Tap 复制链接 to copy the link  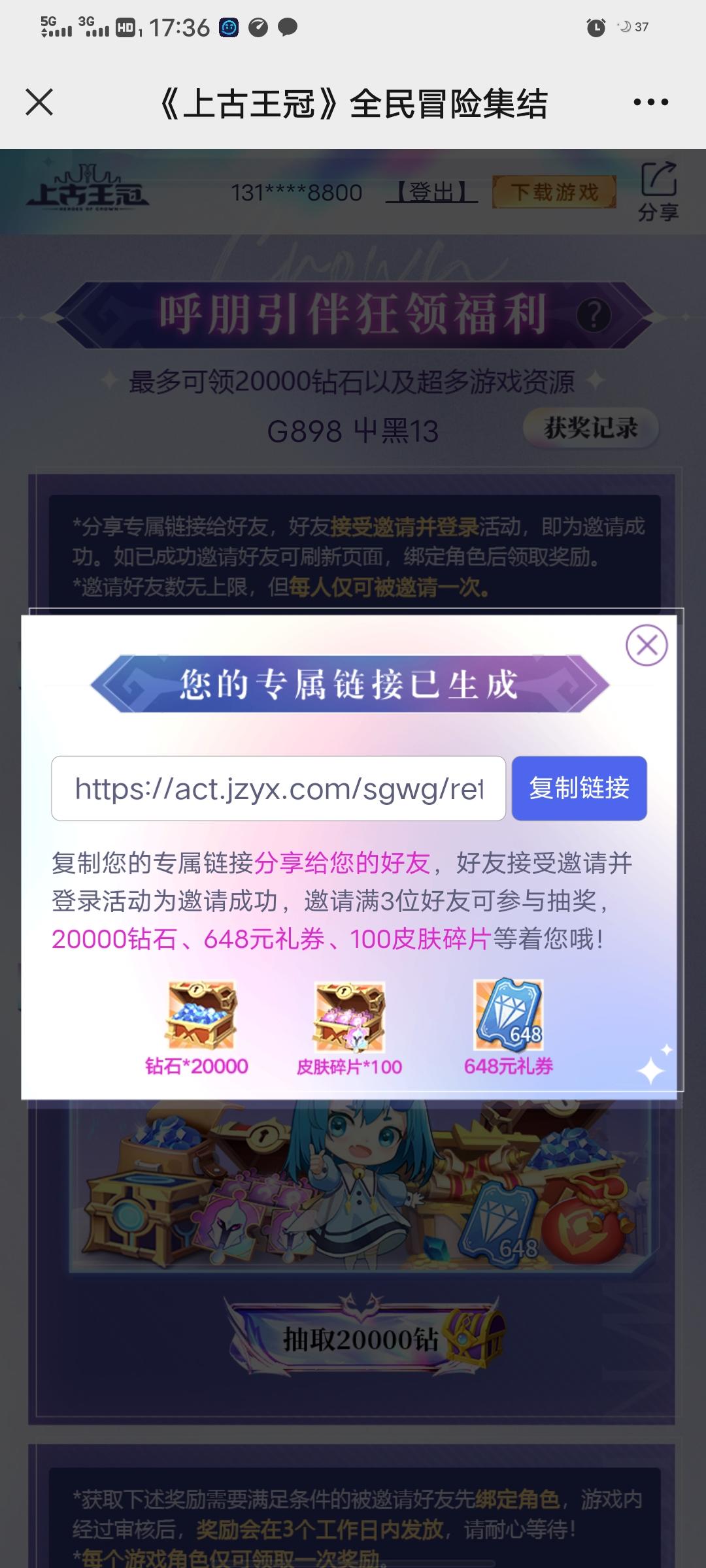point(578,789)
